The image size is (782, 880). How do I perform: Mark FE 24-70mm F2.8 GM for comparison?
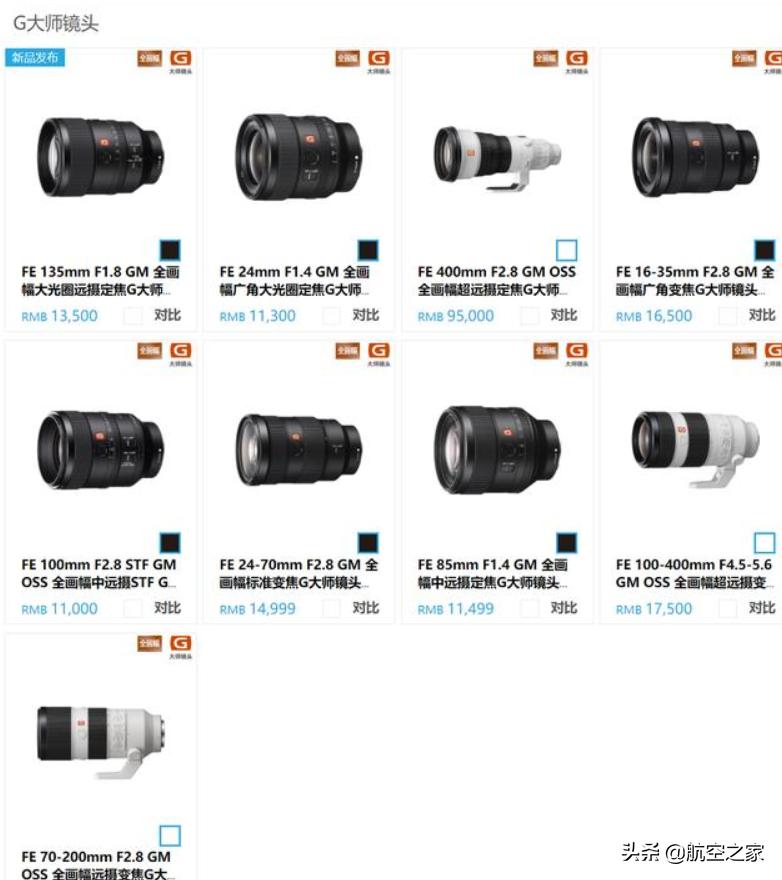coord(331,608)
